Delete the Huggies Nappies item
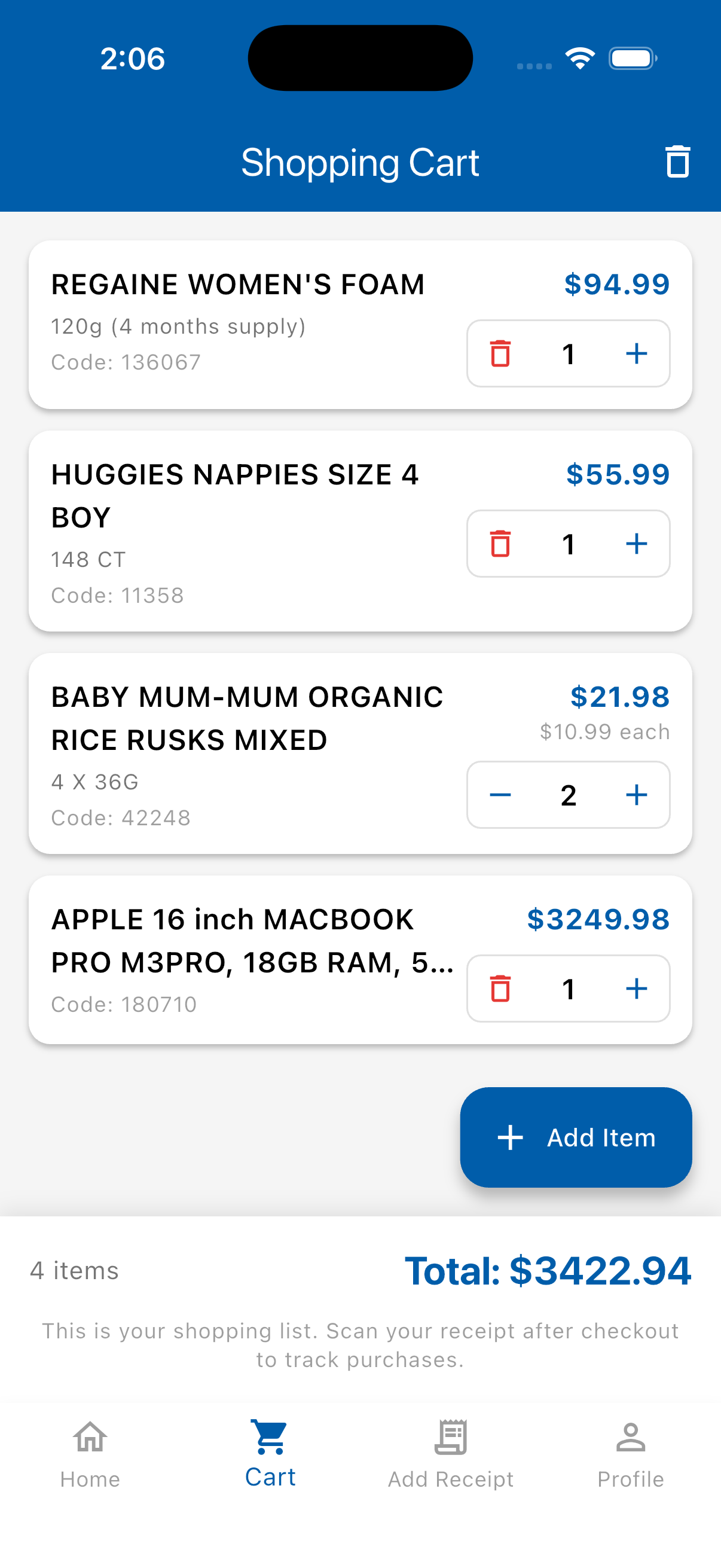 pos(500,544)
